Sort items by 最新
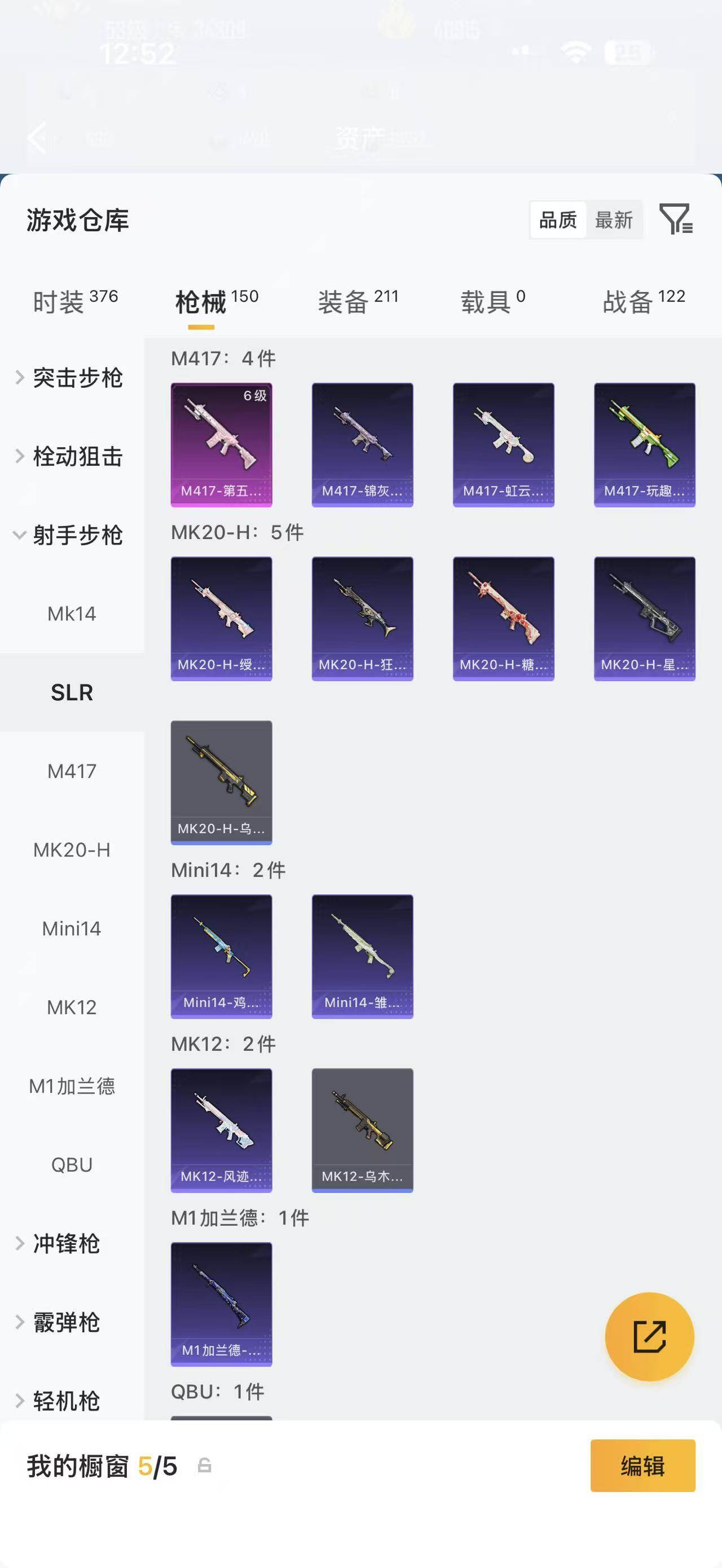 click(614, 220)
